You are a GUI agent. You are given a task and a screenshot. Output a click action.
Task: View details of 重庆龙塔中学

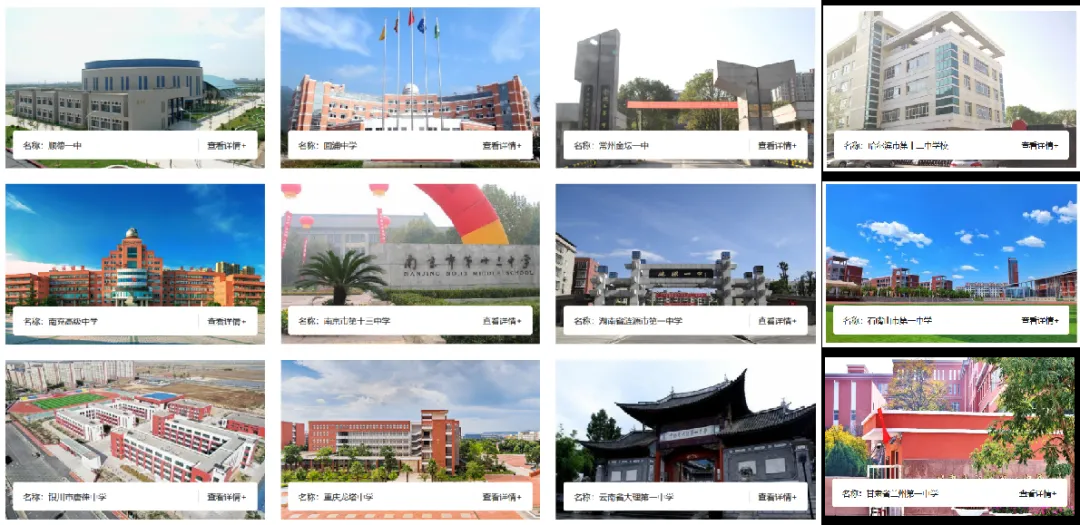(501, 497)
